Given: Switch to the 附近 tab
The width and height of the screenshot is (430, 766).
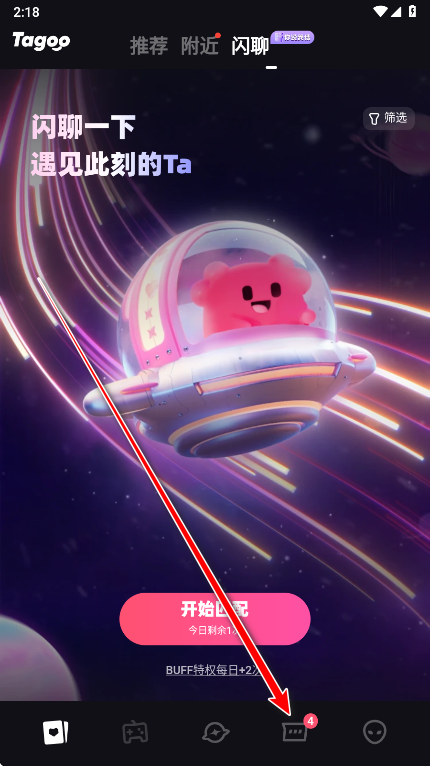Looking at the screenshot, I should pyautogui.click(x=200, y=46).
